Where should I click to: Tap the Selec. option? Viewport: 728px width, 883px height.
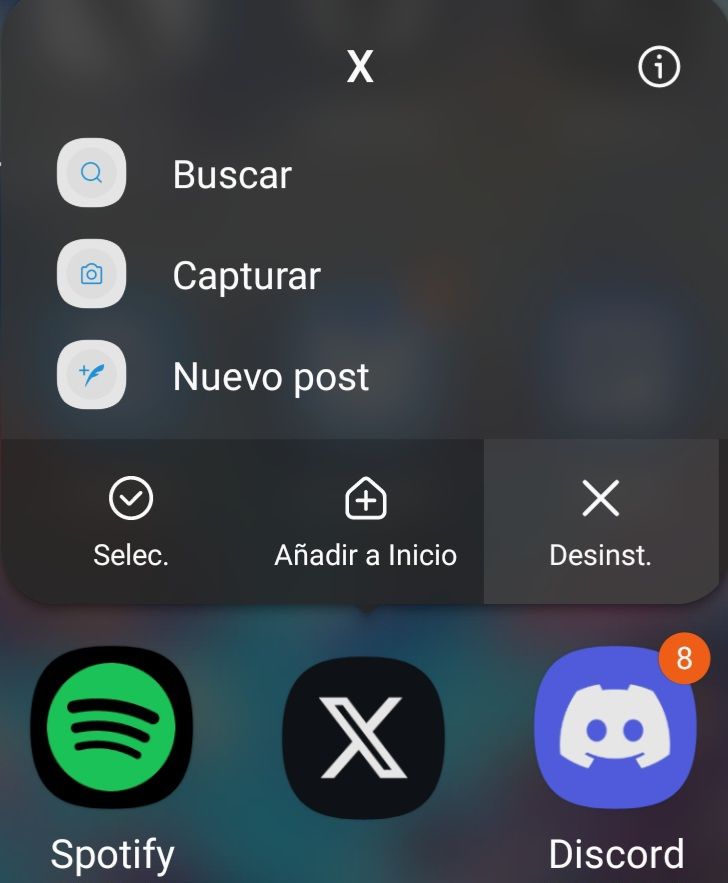point(131,522)
